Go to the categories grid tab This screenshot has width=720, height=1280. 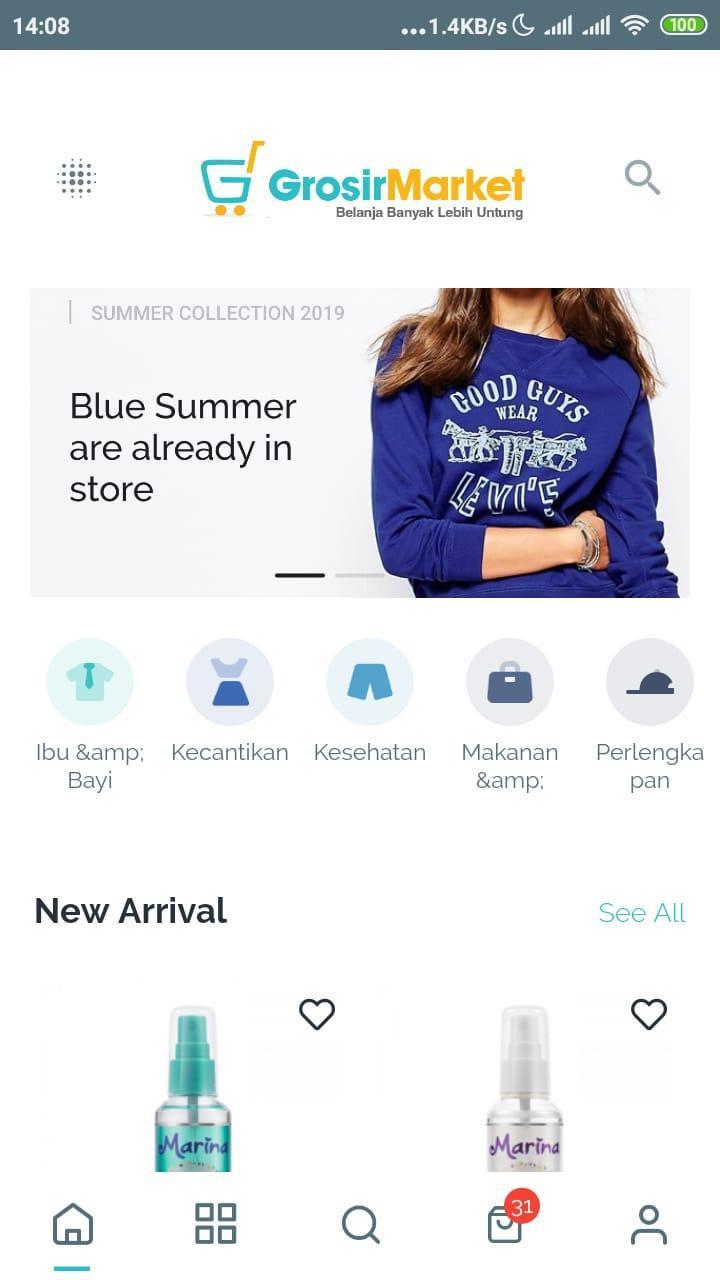pyautogui.click(x=216, y=1224)
